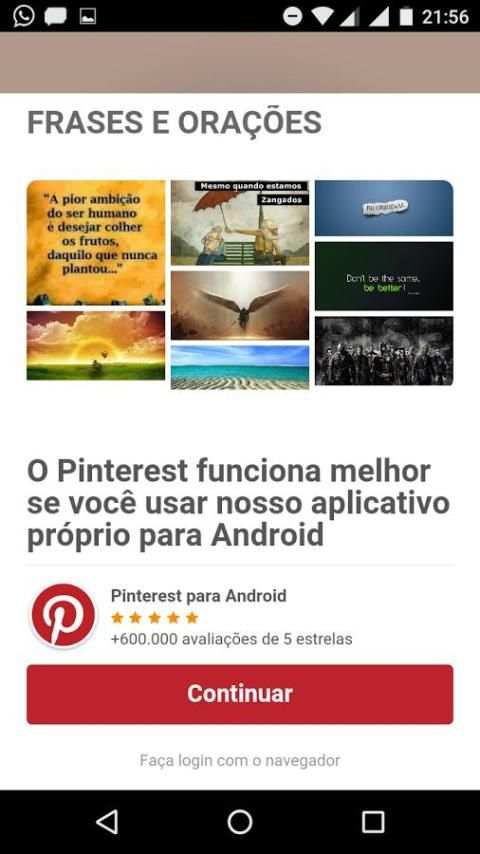Image resolution: width=480 pixels, height=854 pixels.
Task: Return to the device home screen
Action: coord(240,821)
